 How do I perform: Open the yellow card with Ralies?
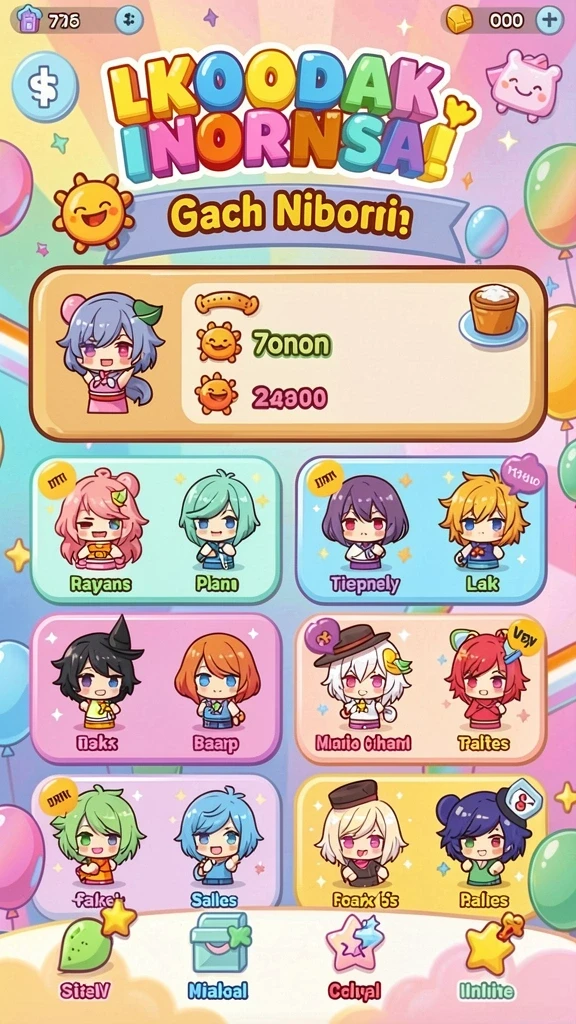421,846
